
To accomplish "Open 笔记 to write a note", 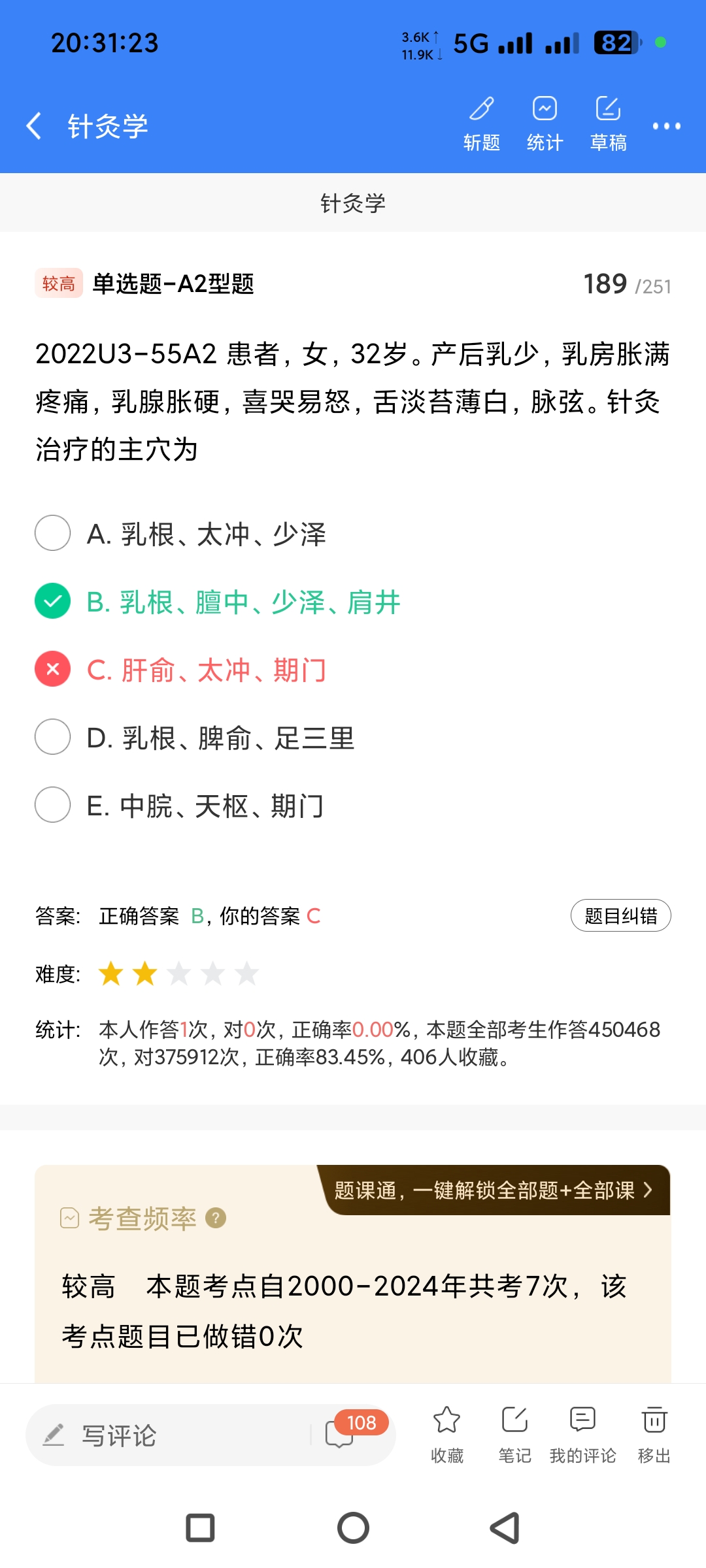I will pos(514,1434).
